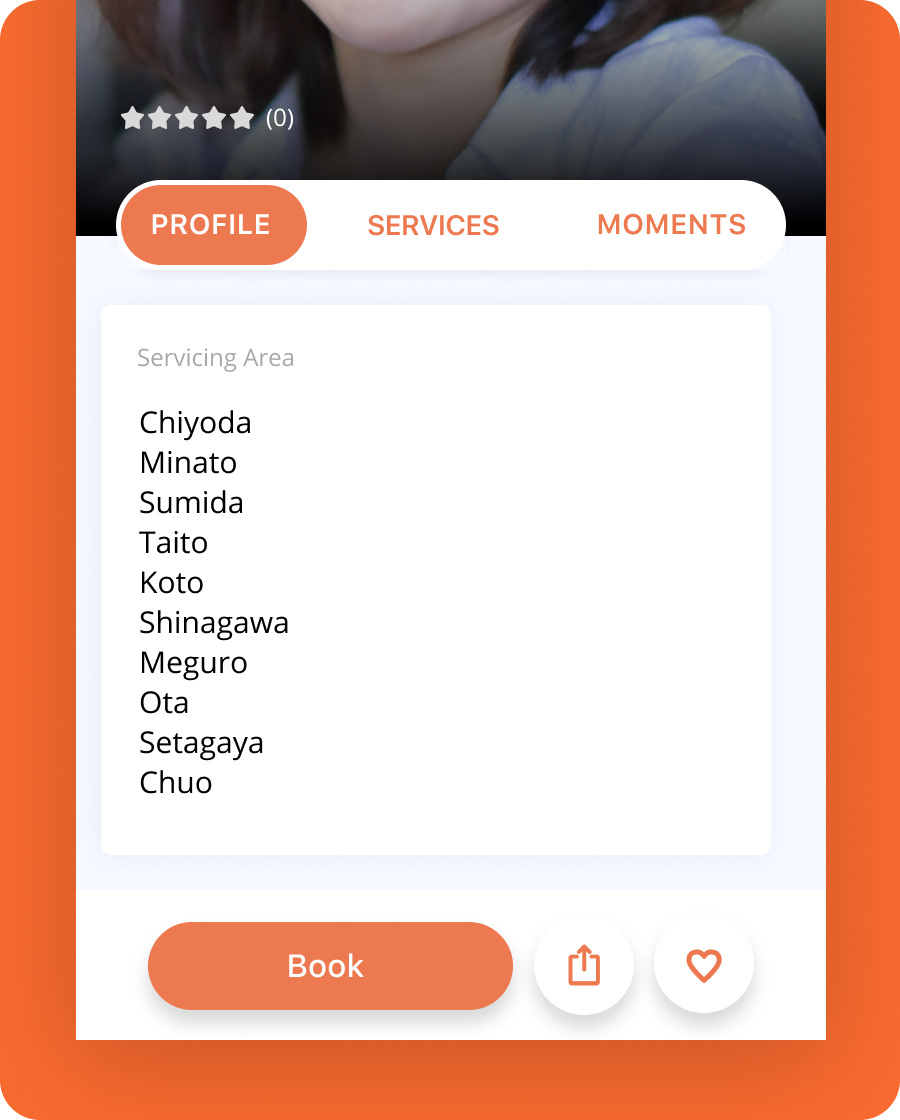900x1120 pixels.
Task: Open the Moments tab
Action: tap(671, 224)
